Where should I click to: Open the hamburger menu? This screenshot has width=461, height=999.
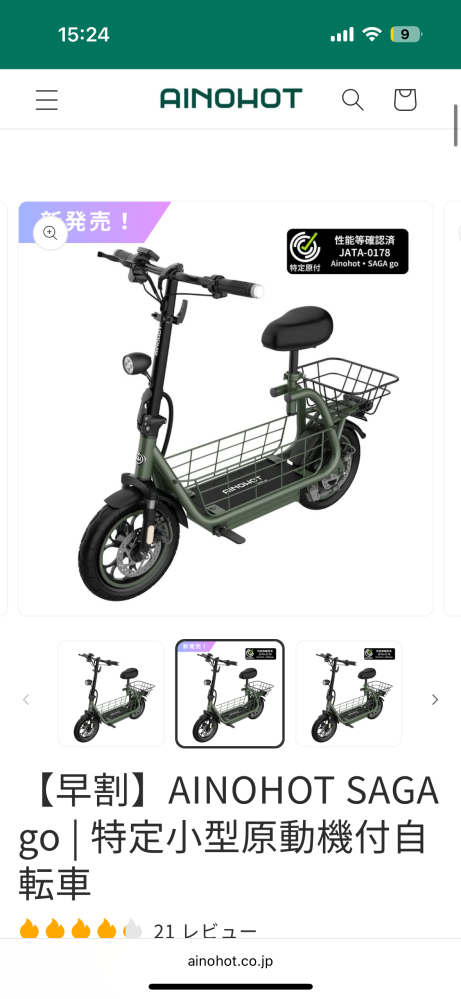[46, 100]
